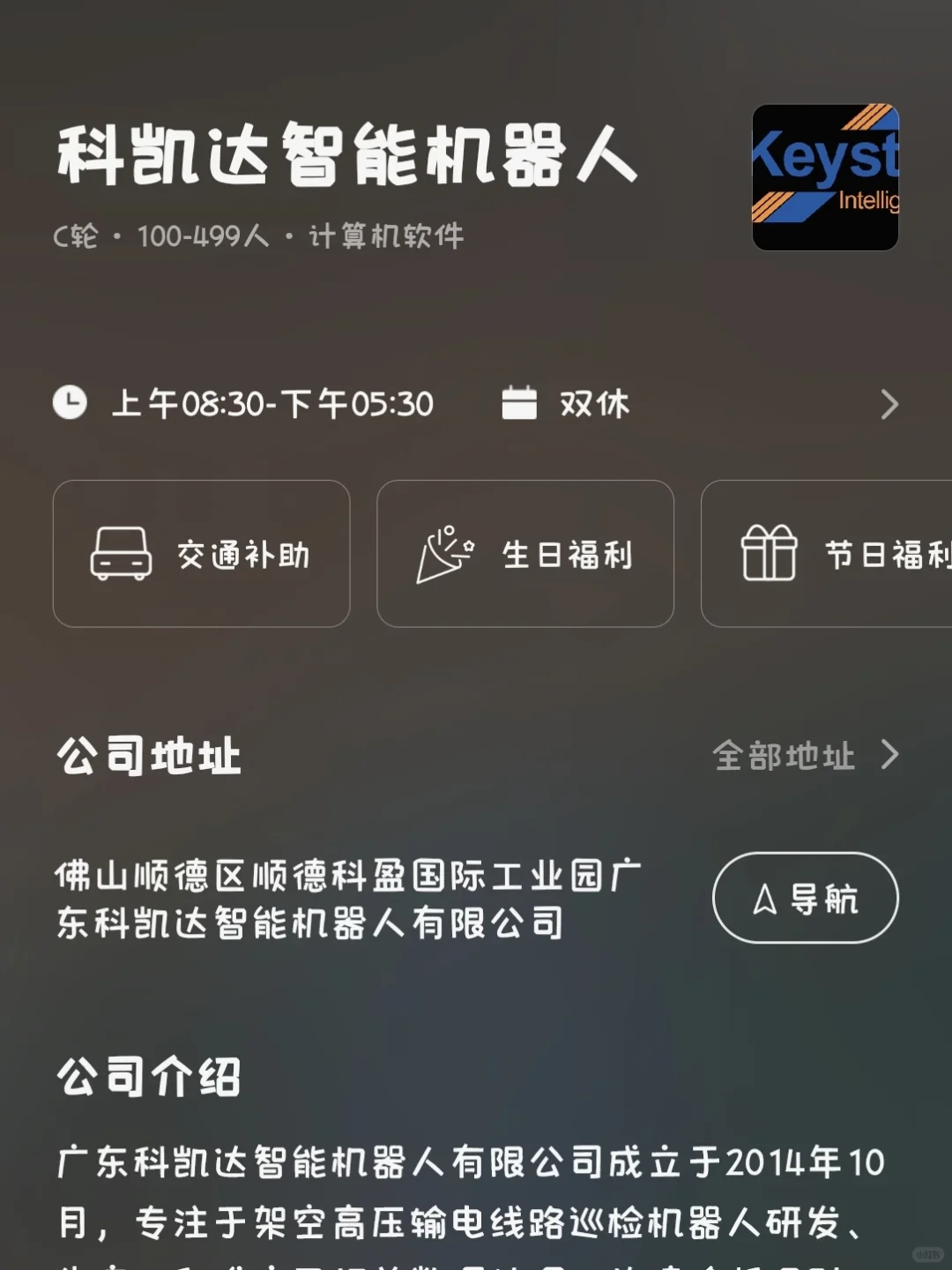This screenshot has height=1270, width=952.
Task: Expand the working hours and 双休 details
Action: click(889, 405)
